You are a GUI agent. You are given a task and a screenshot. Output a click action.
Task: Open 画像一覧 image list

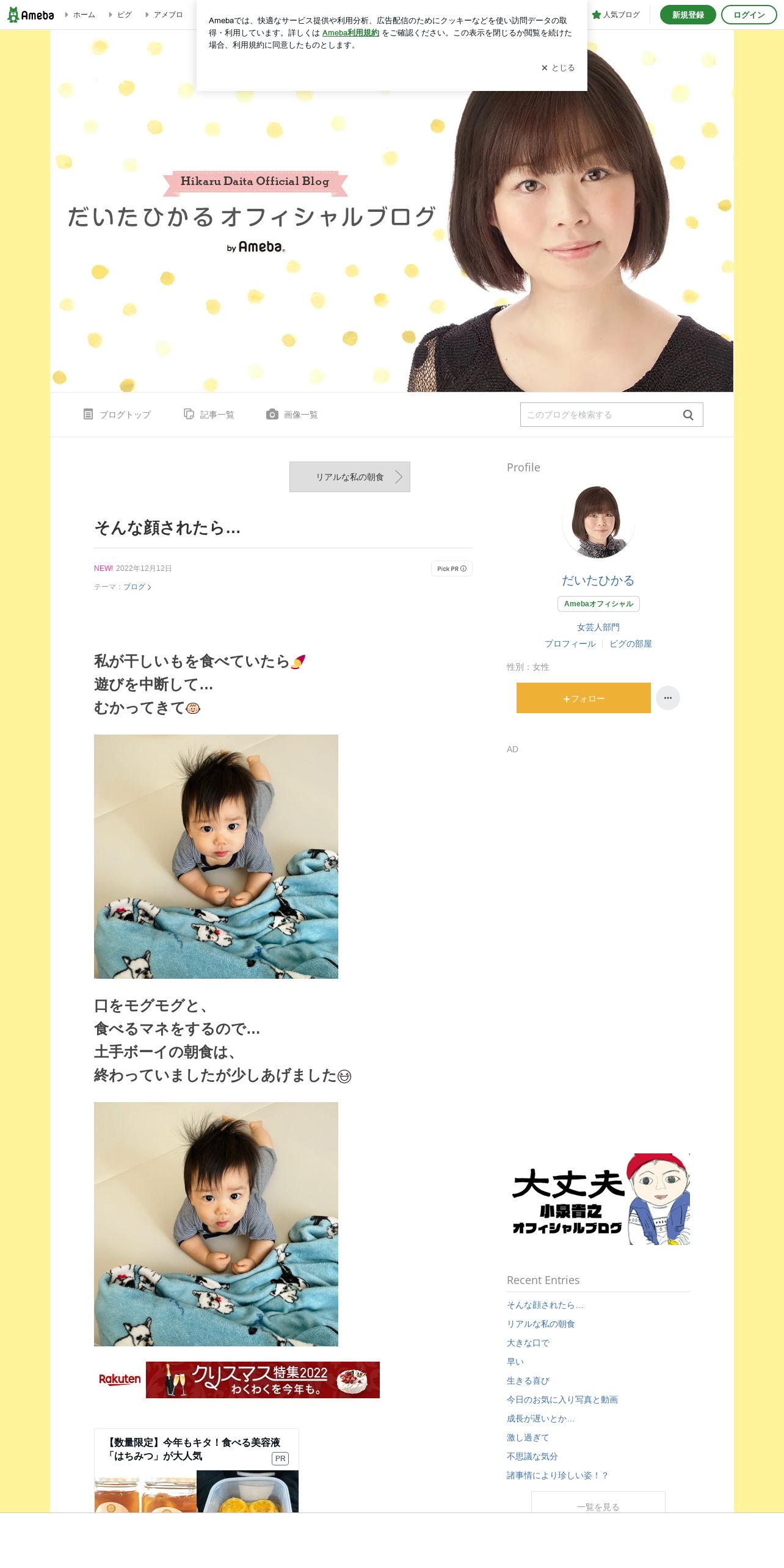pos(292,415)
